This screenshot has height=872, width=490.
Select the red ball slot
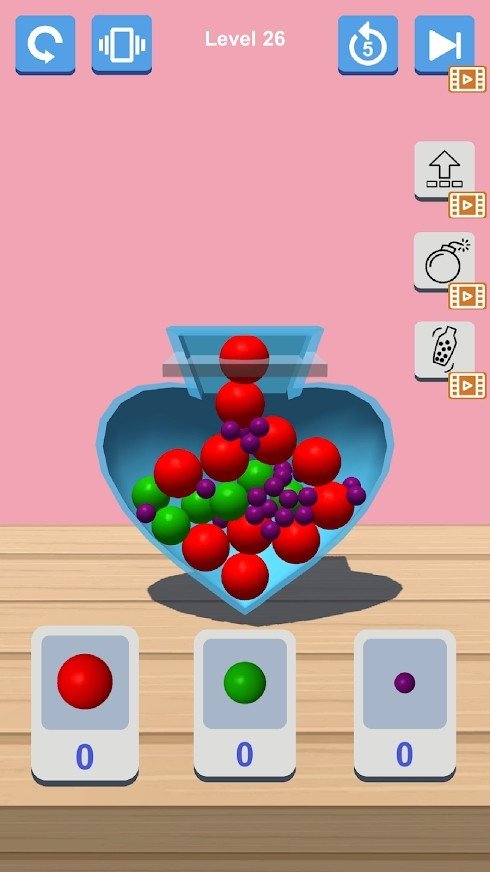point(85,705)
